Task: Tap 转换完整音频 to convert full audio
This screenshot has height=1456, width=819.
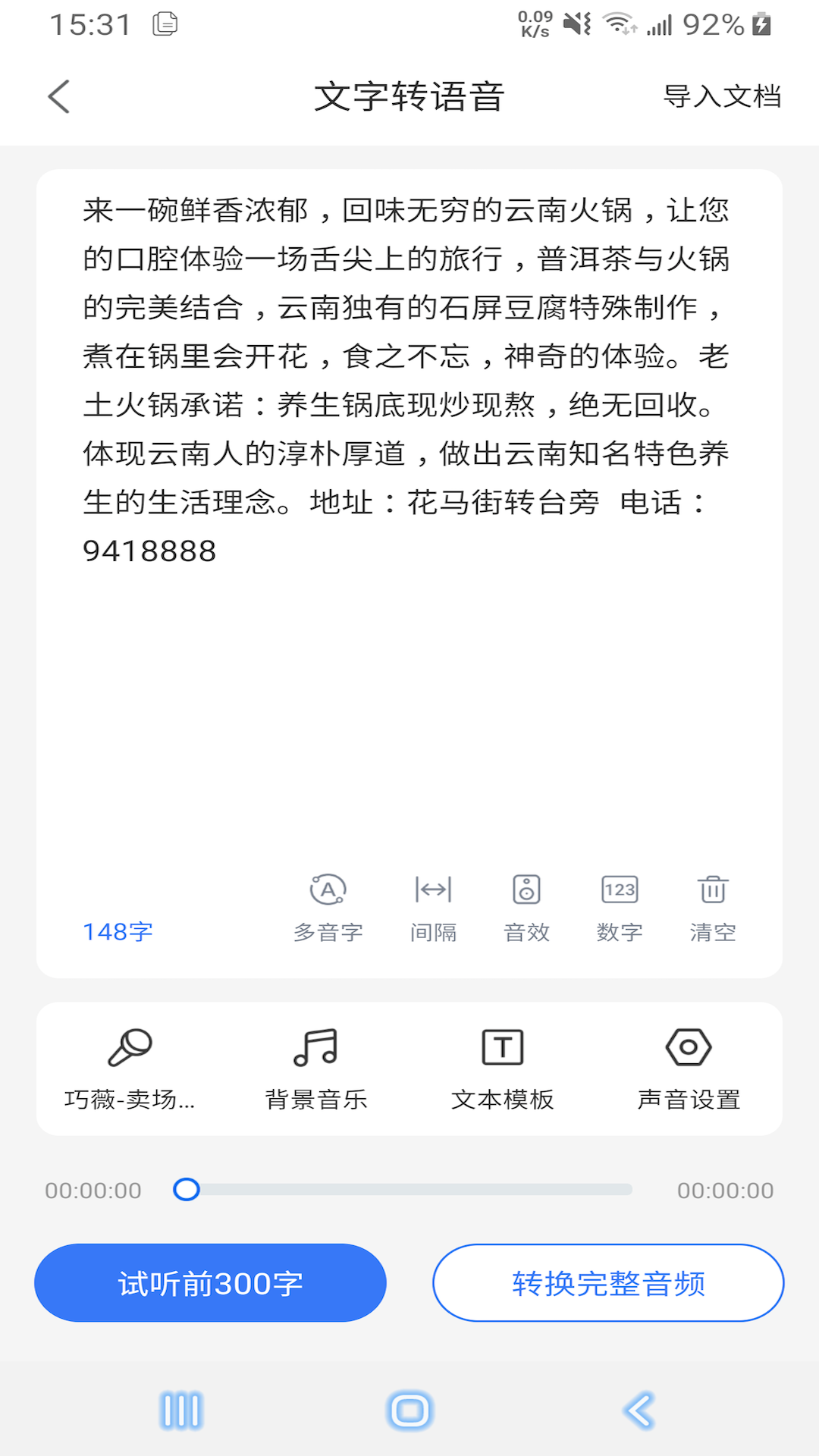Action: 609,1282
